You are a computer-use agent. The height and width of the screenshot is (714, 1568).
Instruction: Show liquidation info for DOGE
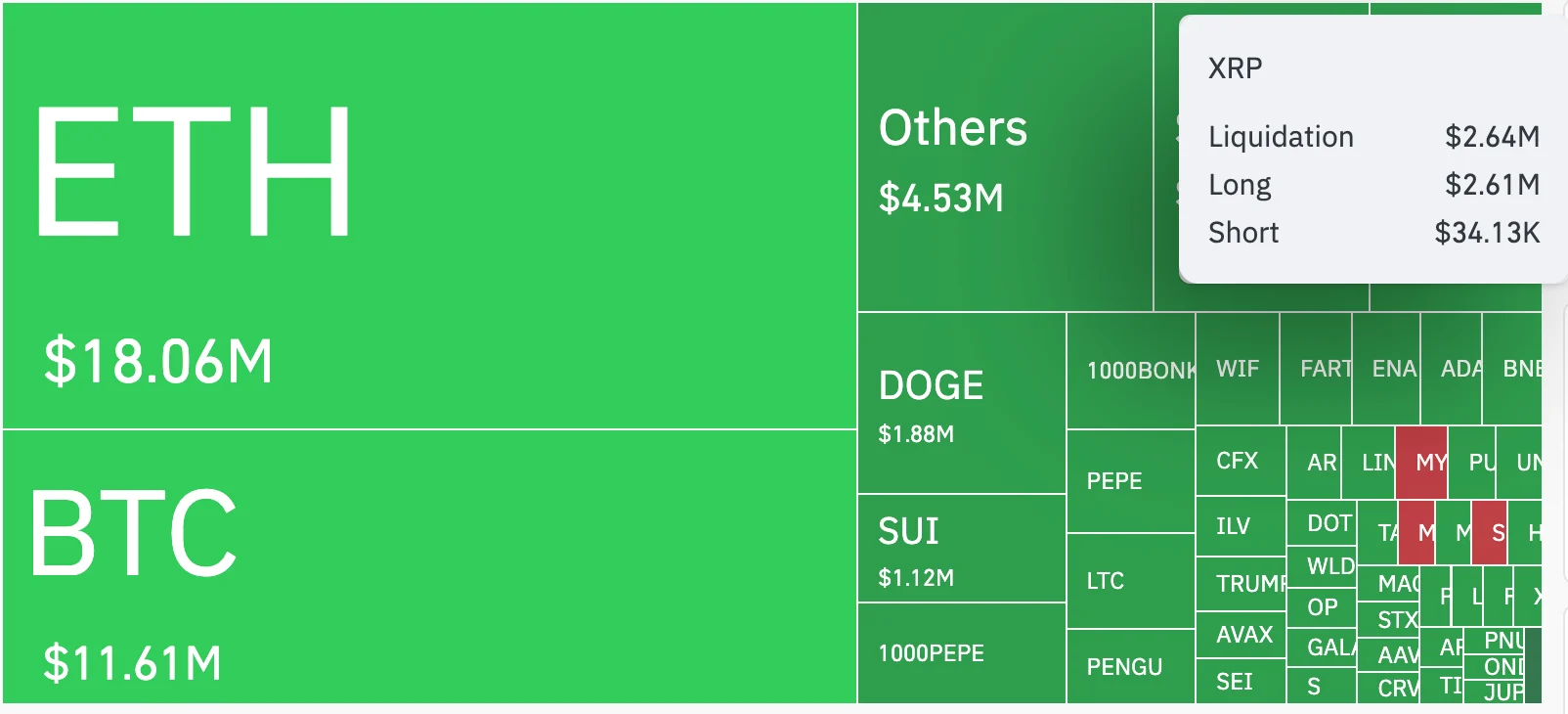pyautogui.click(x=962, y=403)
